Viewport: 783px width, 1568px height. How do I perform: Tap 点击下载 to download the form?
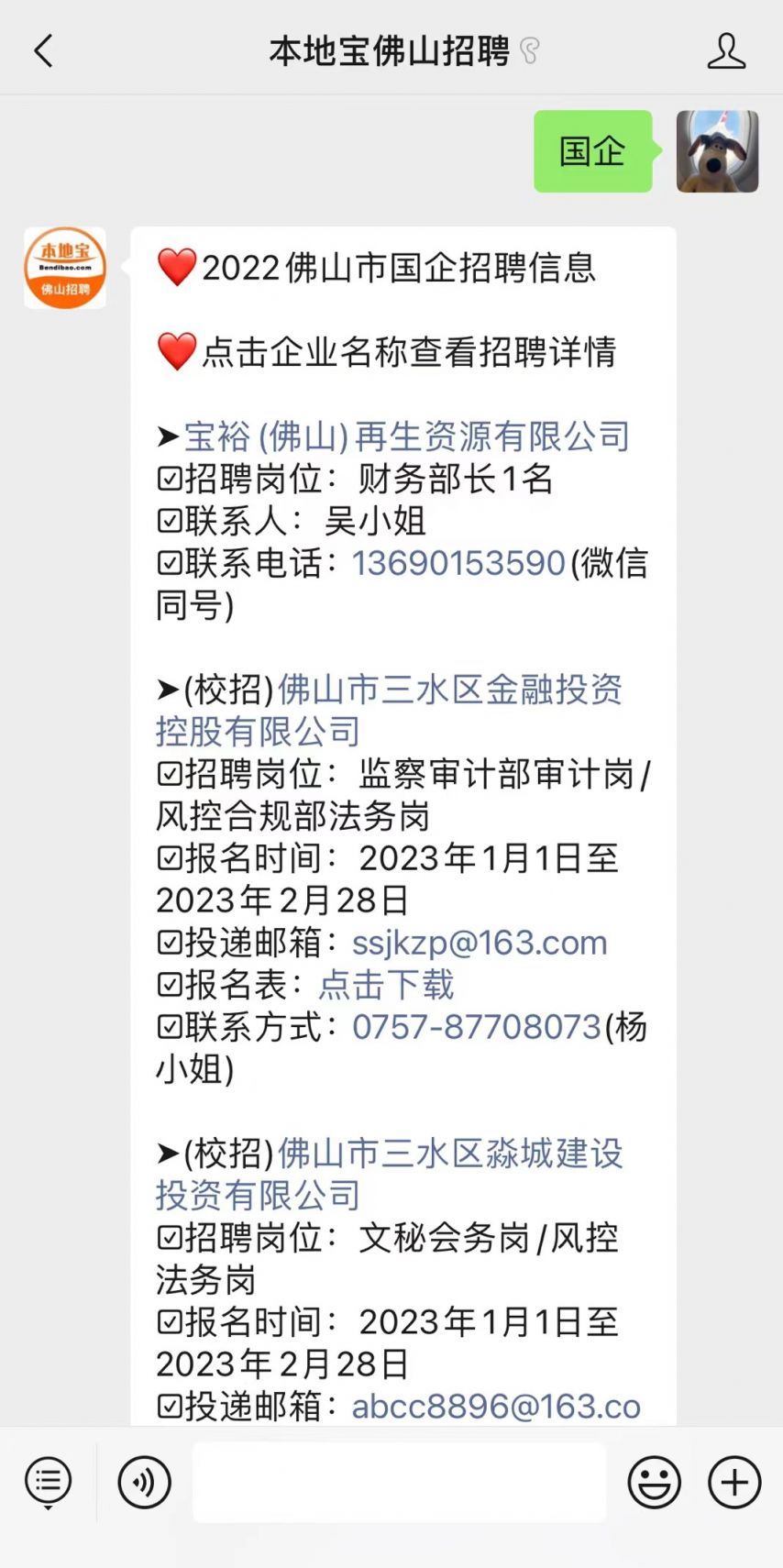[x=386, y=985]
